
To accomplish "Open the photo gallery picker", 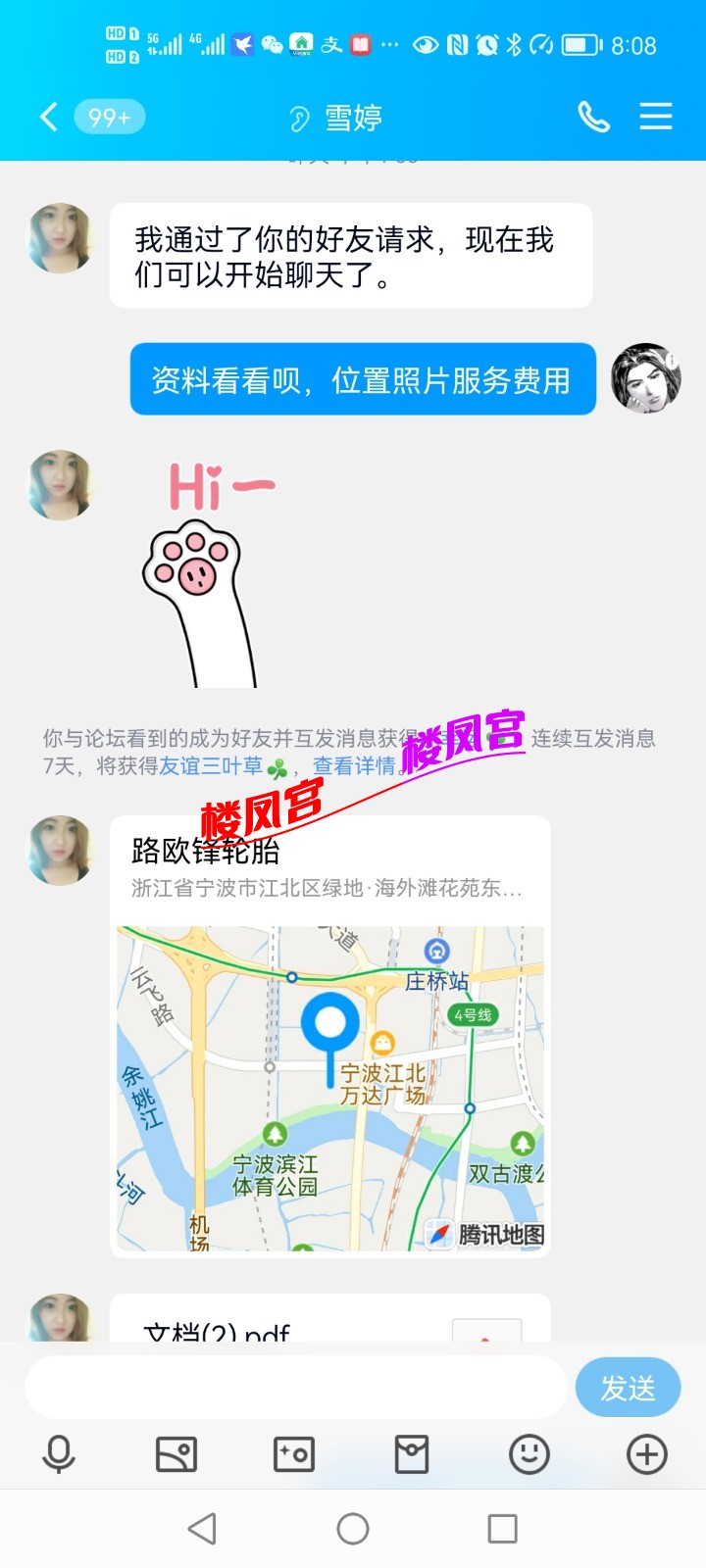I will pos(177,1456).
